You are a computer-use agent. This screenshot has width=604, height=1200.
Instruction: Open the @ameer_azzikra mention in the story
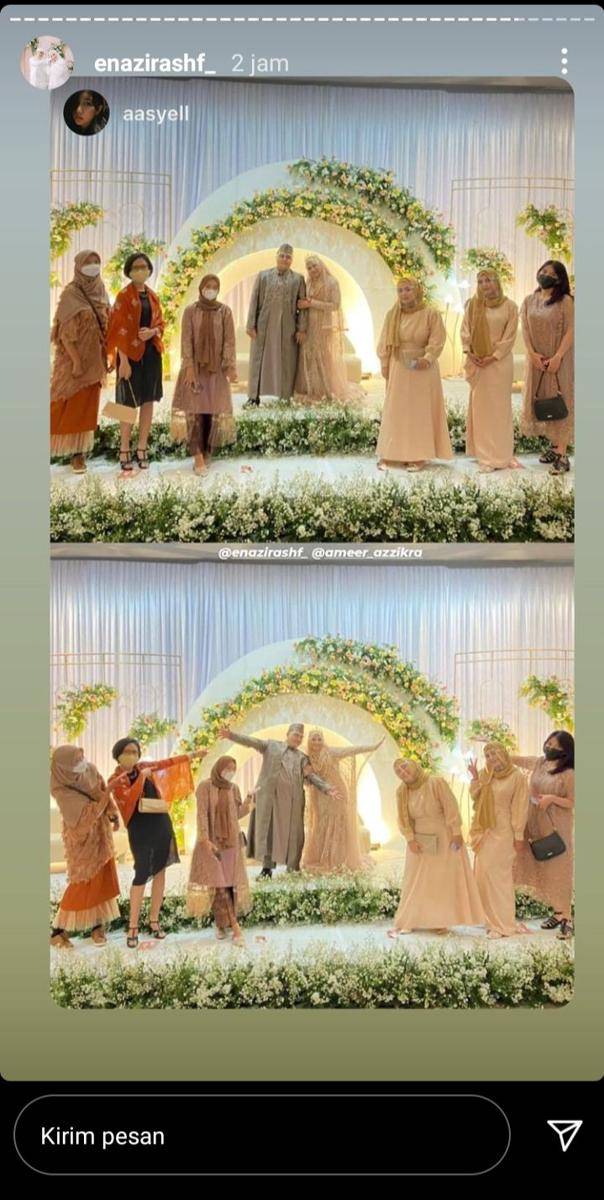click(366, 552)
